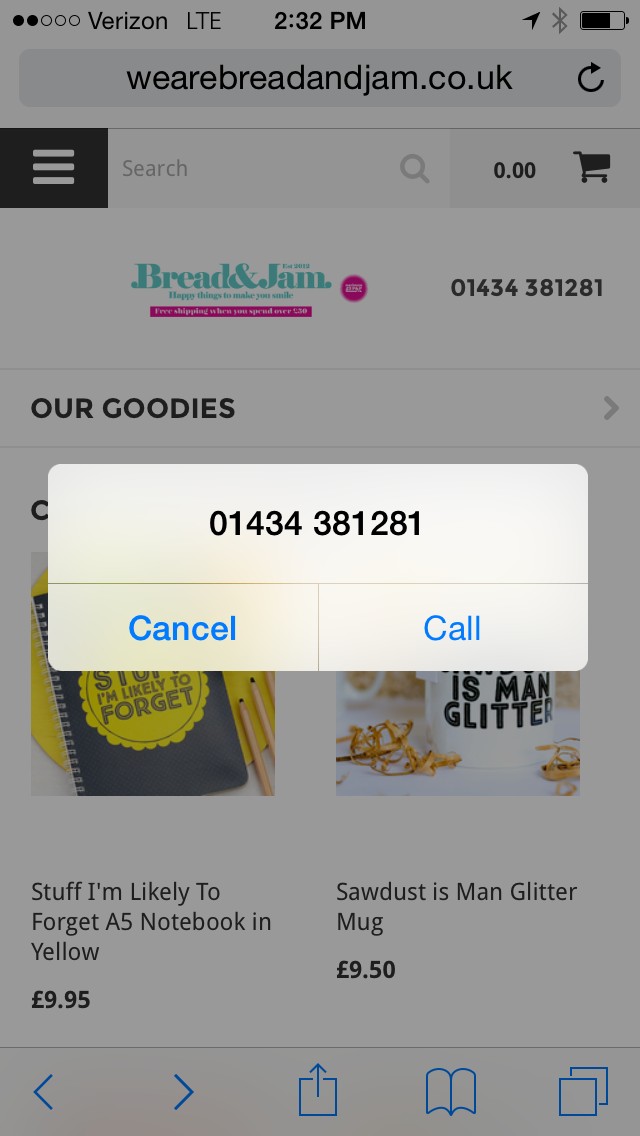Tap the site search field
This screenshot has width=640, height=1136.
(250, 168)
